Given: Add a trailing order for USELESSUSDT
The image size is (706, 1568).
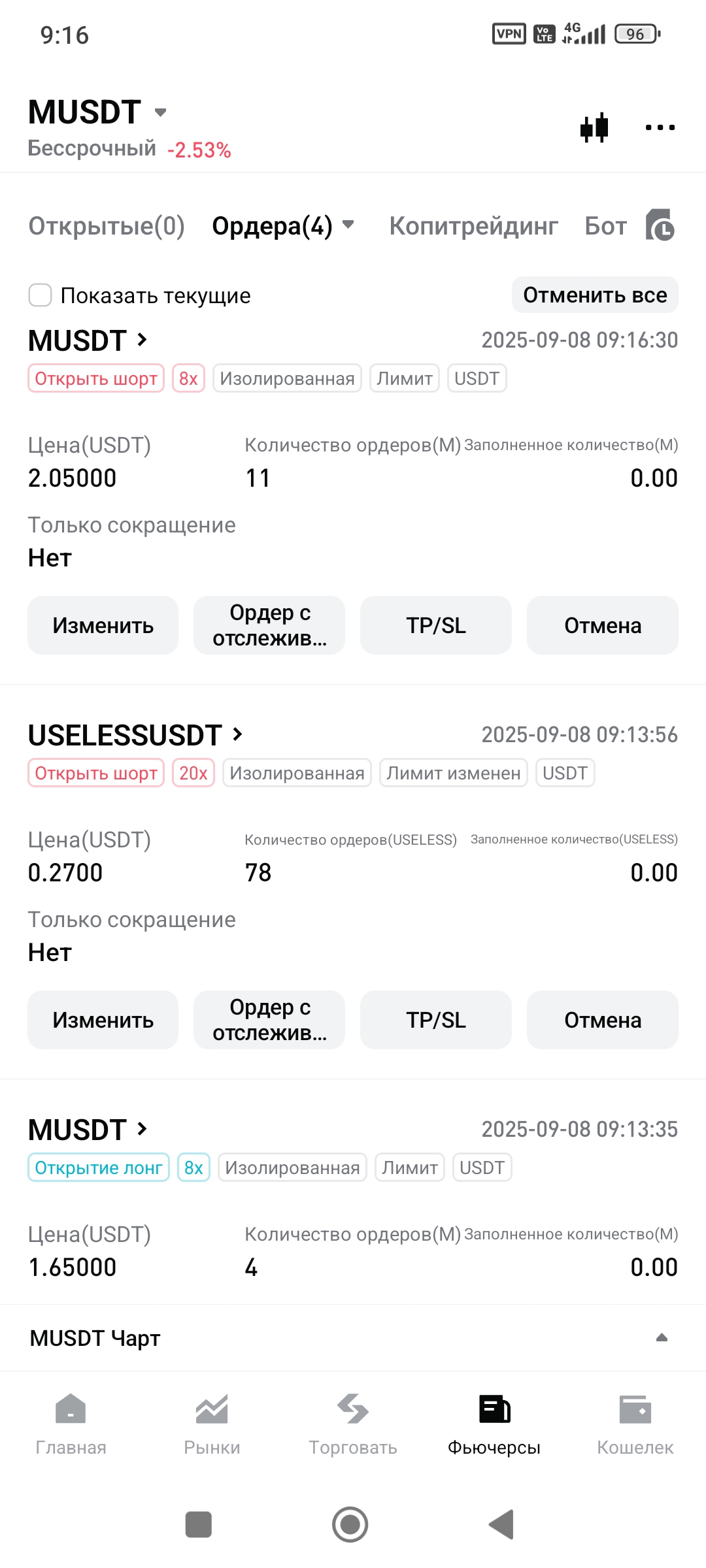Looking at the screenshot, I should pyautogui.click(x=269, y=1020).
